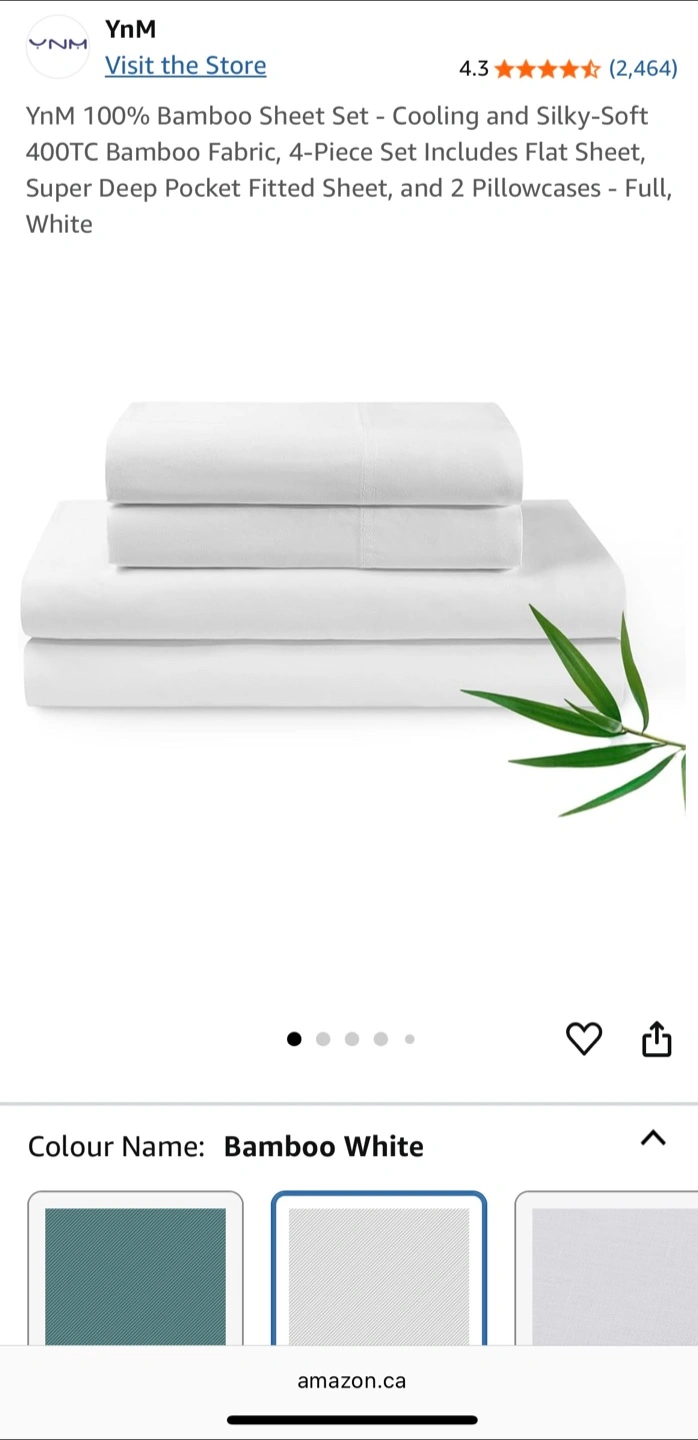
Task: Open the 2,464 customer ratings
Action: coord(643,68)
